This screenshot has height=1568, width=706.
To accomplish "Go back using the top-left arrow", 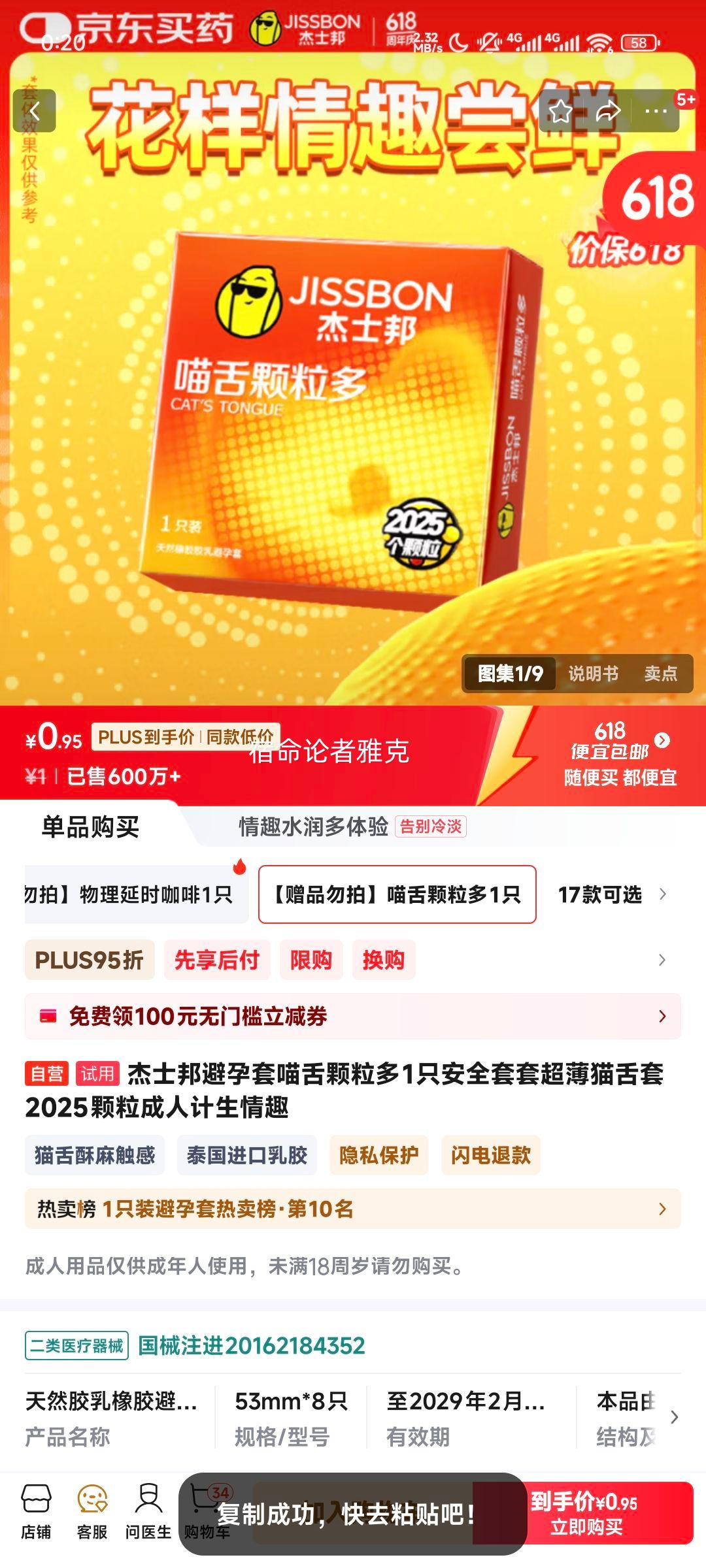I will click(34, 111).
